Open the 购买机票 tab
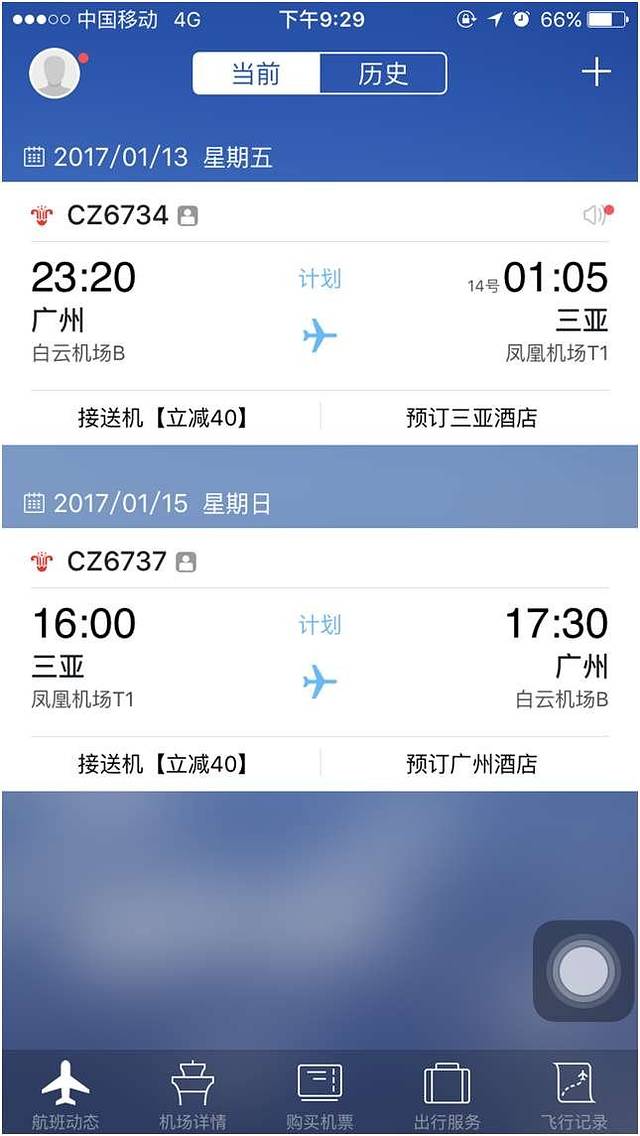 pos(320,1095)
